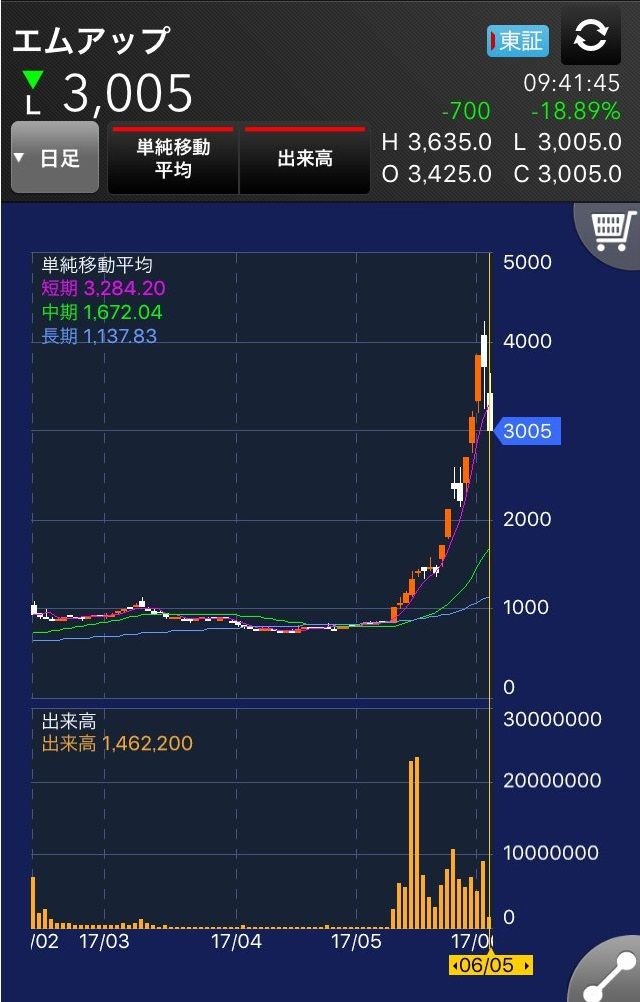Select the 出来高 indicator button
Screen dimensions: 640x1002
point(304,159)
